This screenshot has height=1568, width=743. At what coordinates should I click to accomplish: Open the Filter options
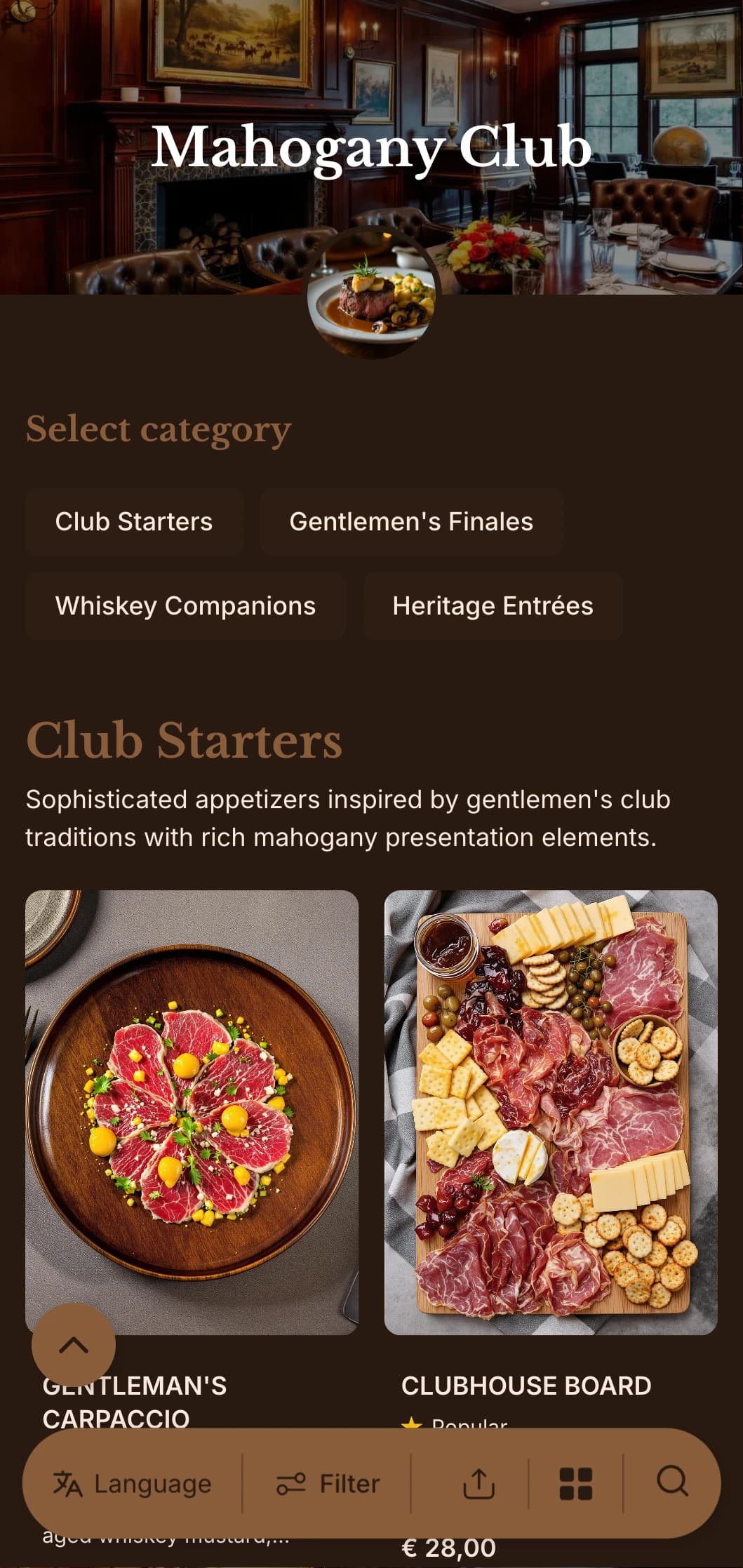click(328, 1483)
